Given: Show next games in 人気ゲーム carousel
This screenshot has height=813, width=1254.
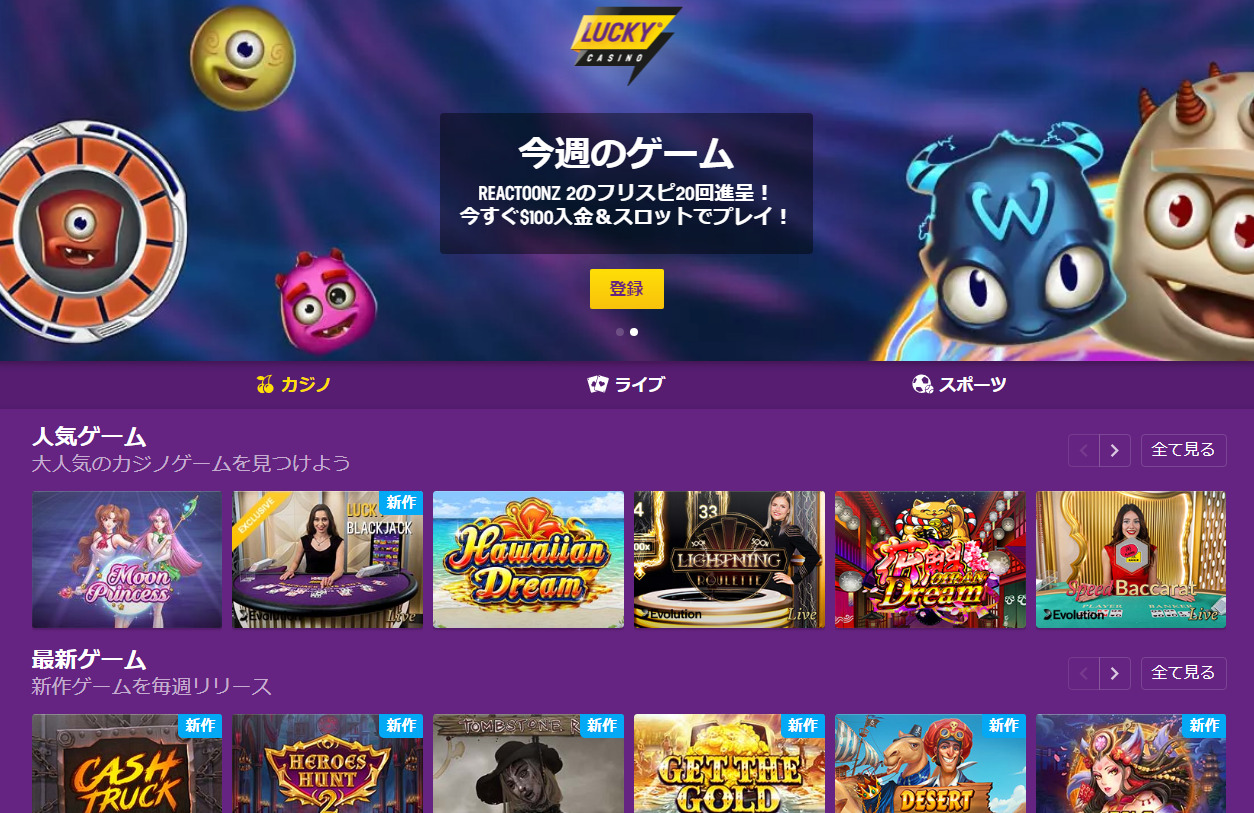Looking at the screenshot, I should [x=1115, y=450].
